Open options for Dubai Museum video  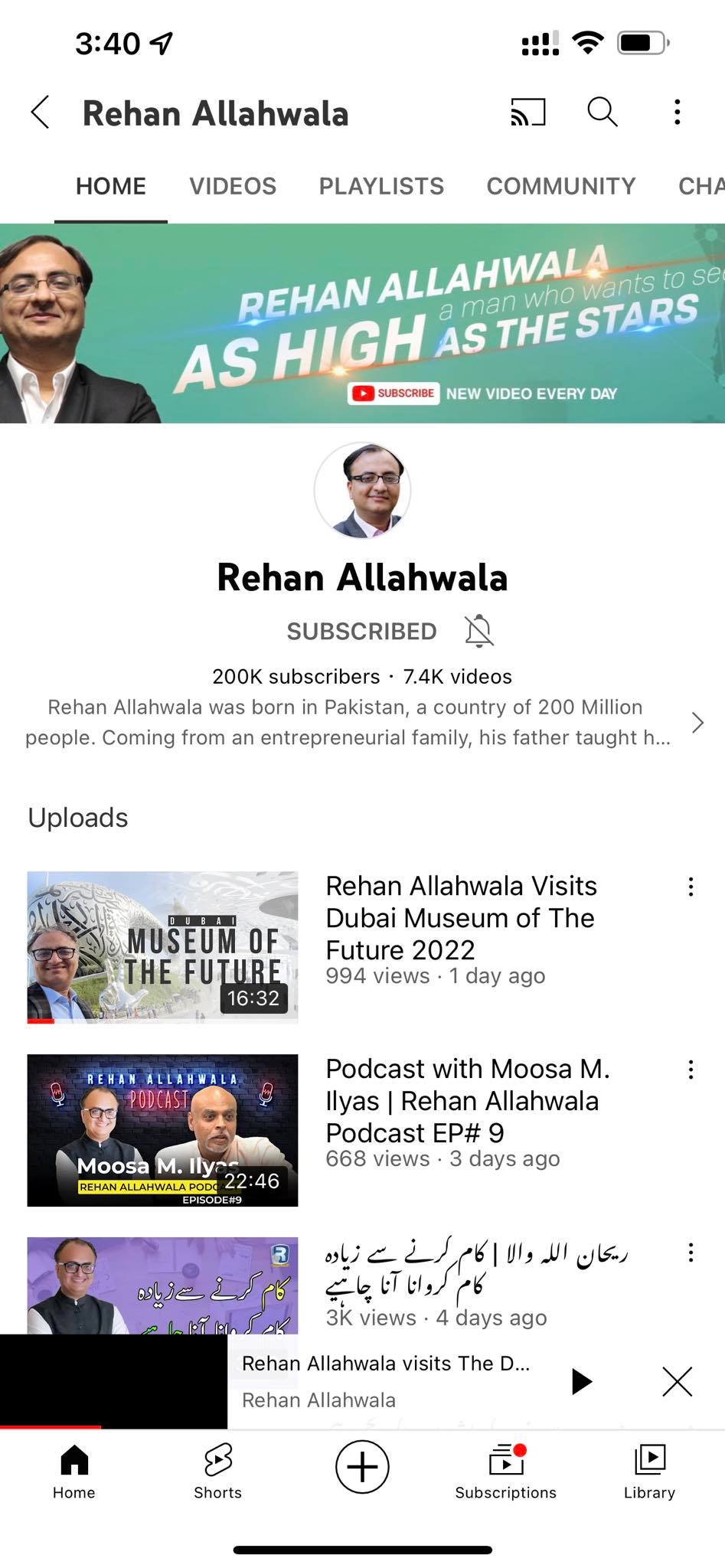(x=691, y=887)
